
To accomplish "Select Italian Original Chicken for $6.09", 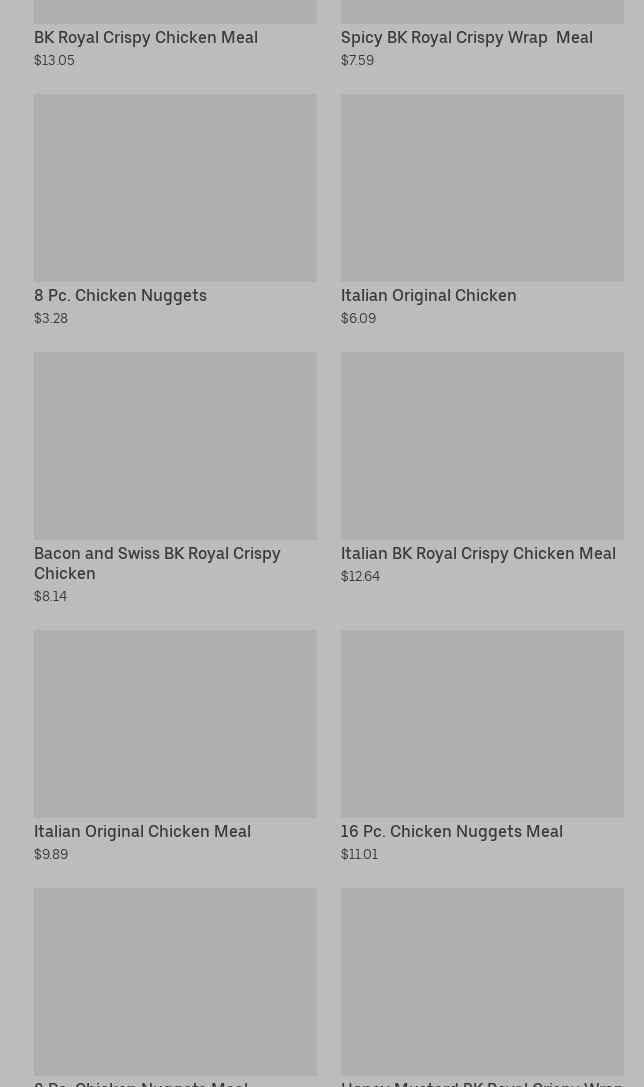I will 482,210.
